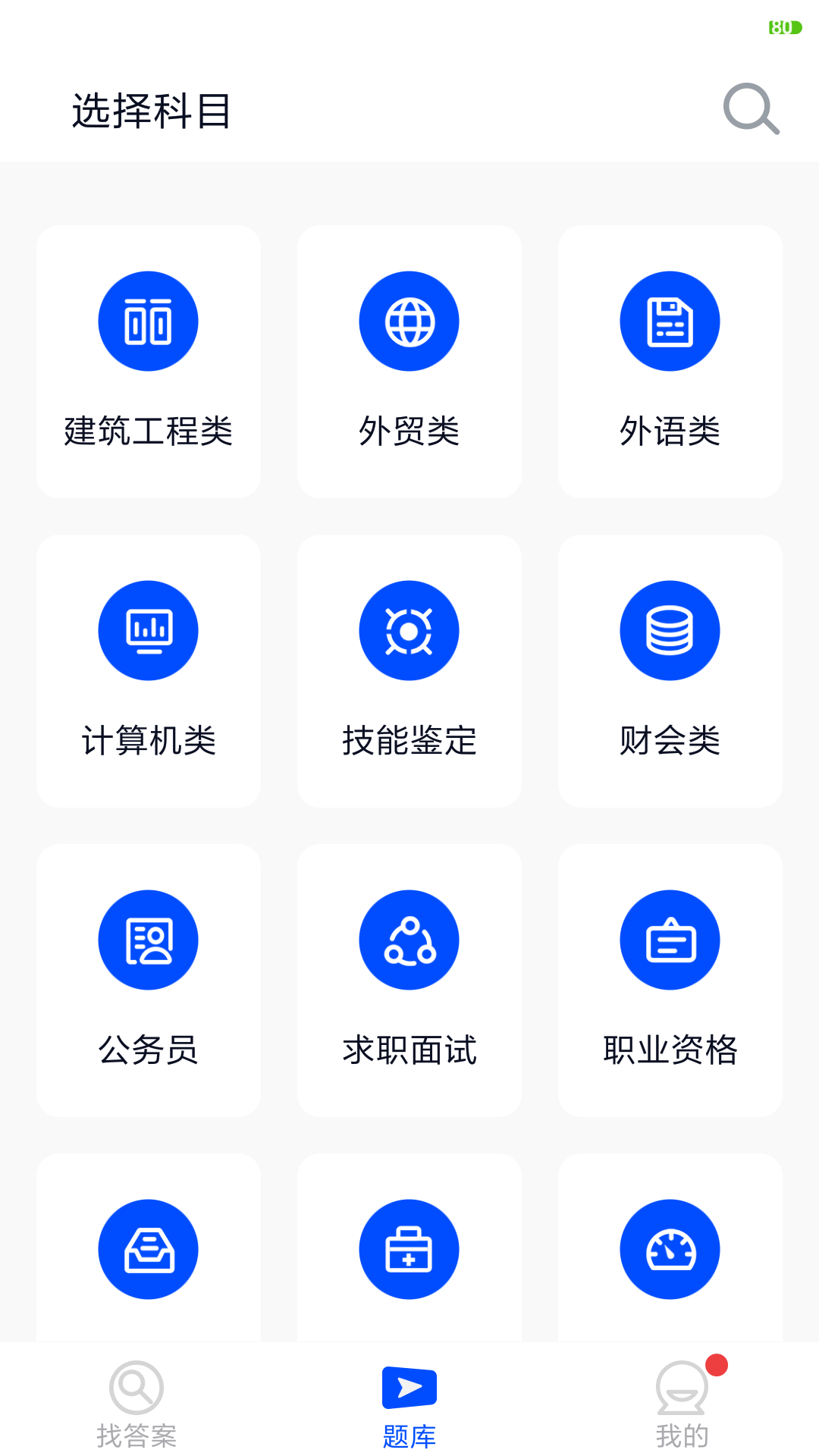The width and height of the screenshot is (819, 1456).
Task: Tap the search magnifier at top right
Action: click(x=750, y=108)
